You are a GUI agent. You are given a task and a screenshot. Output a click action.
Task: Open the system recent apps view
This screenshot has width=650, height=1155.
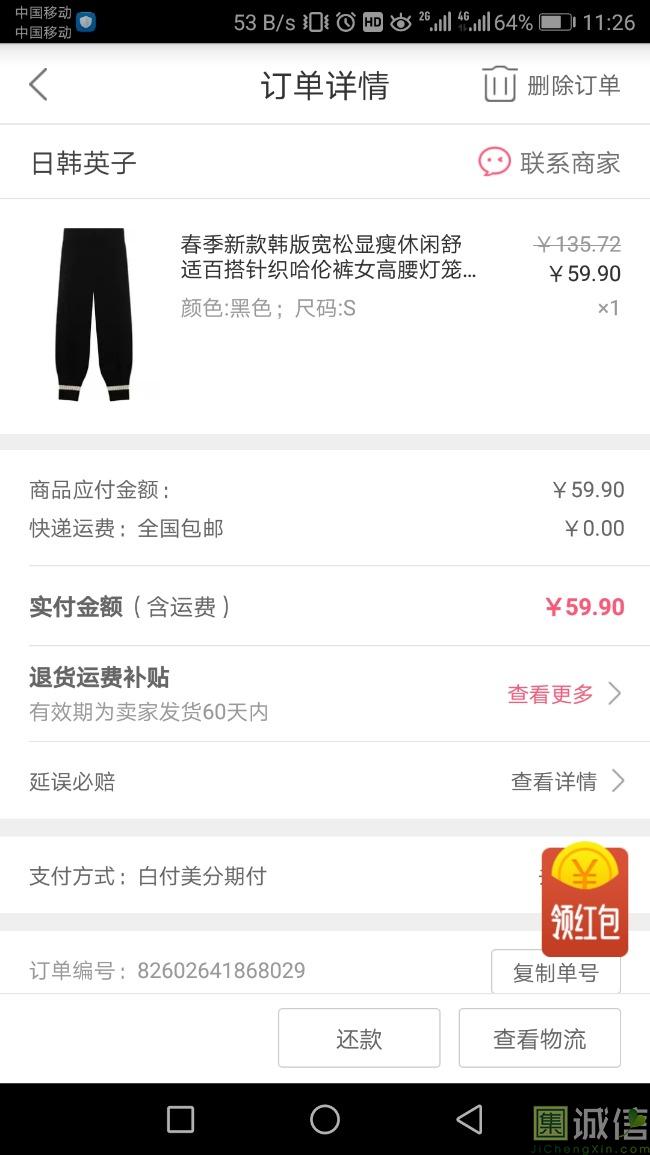coord(181,1119)
